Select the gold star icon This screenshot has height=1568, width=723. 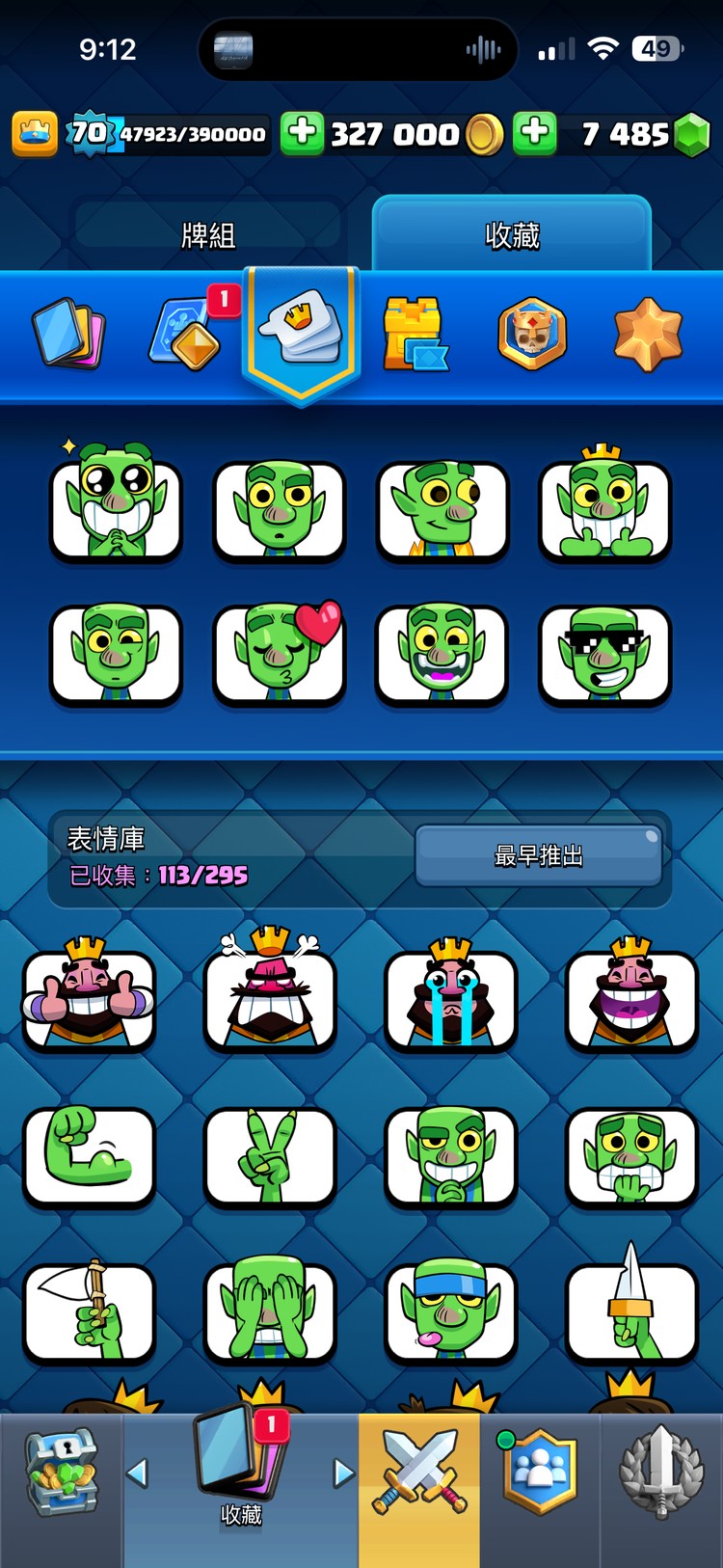click(646, 333)
